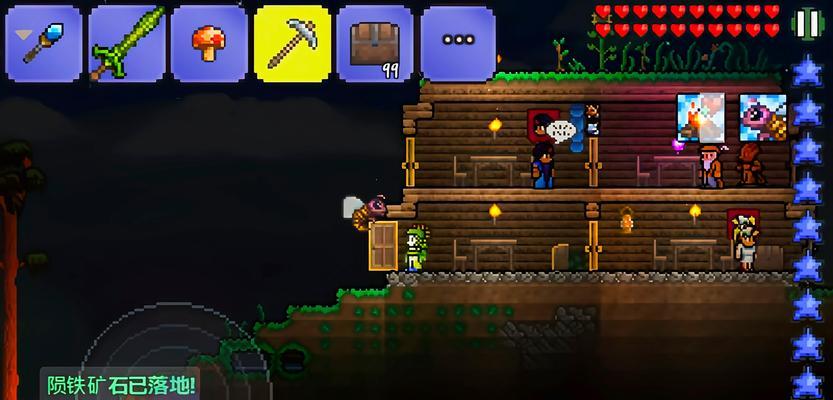Pause the game

(806, 24)
